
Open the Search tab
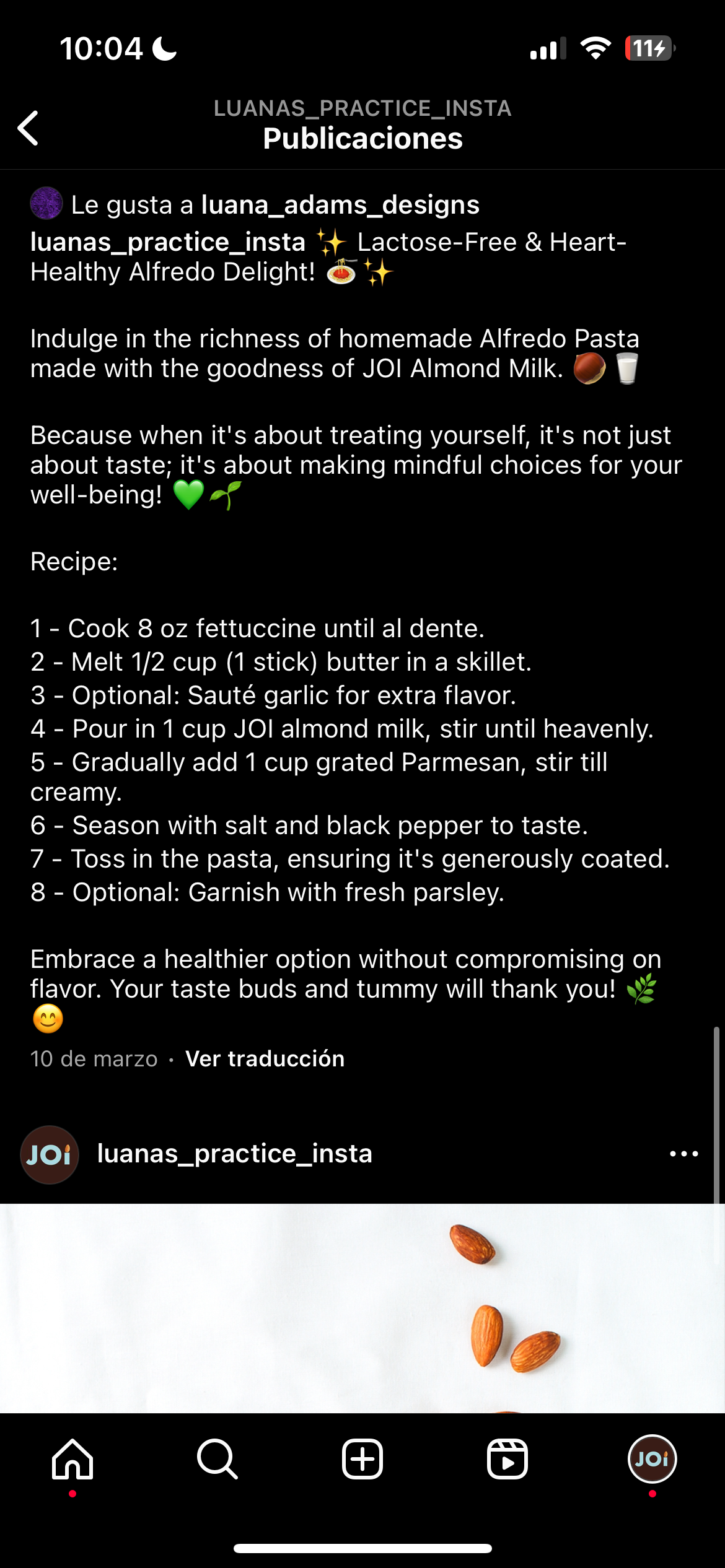217,1459
